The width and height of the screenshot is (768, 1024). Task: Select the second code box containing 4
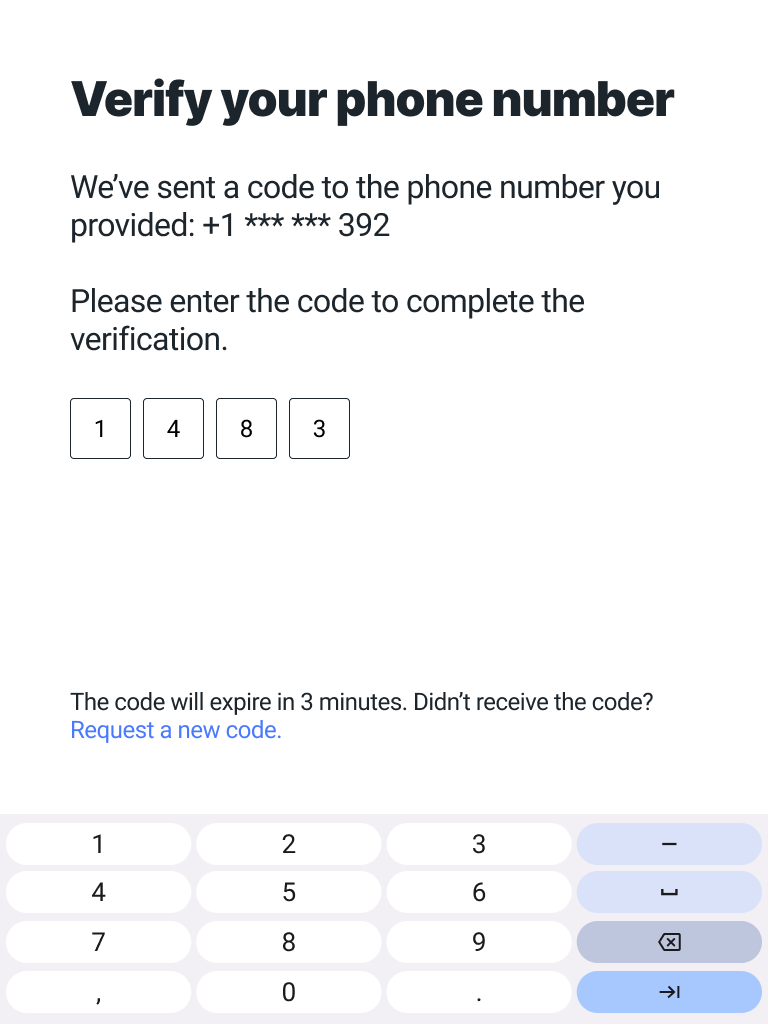173,428
